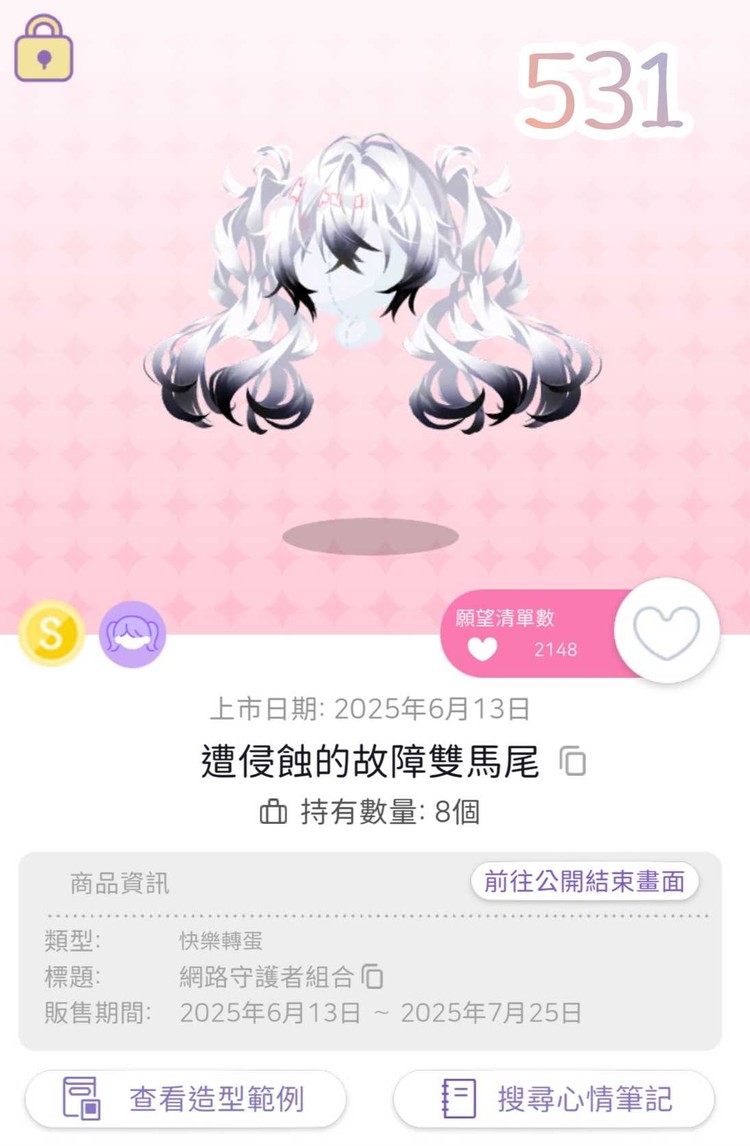Click the 搜尋心情筆記 button
750x1146 pixels.
click(560, 1100)
